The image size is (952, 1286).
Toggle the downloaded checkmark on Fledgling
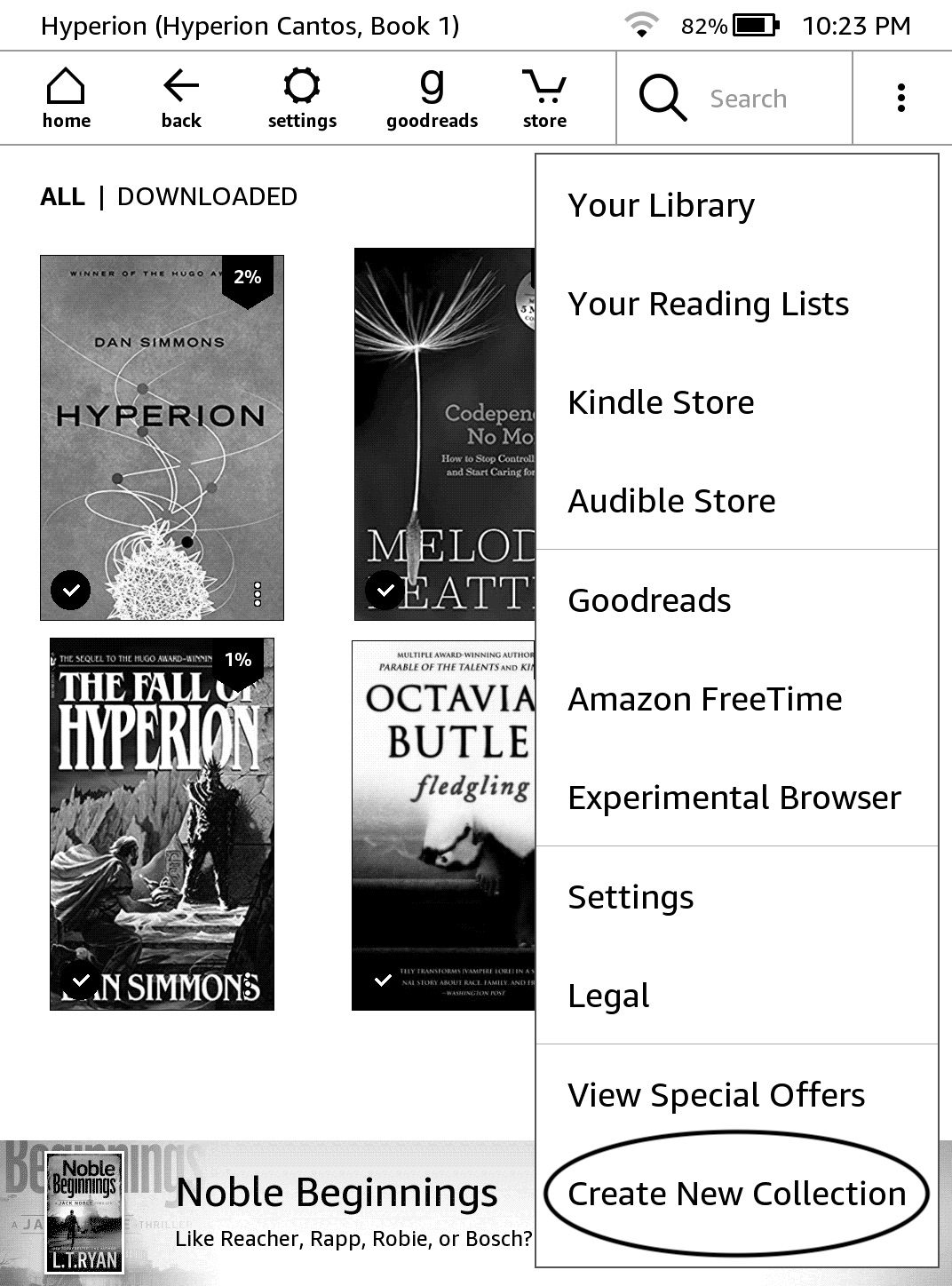(383, 980)
